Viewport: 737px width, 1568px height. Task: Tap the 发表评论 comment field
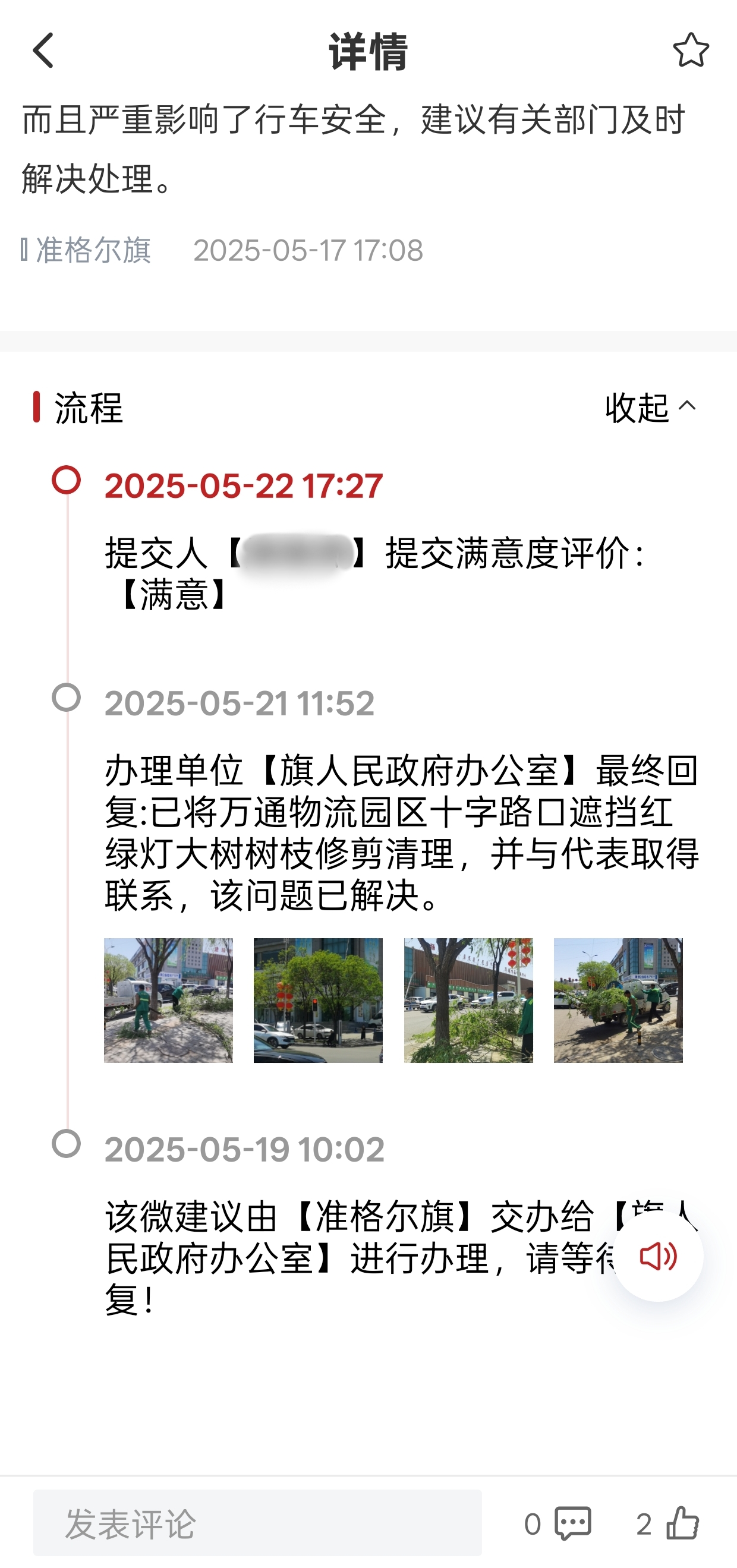257,1523
